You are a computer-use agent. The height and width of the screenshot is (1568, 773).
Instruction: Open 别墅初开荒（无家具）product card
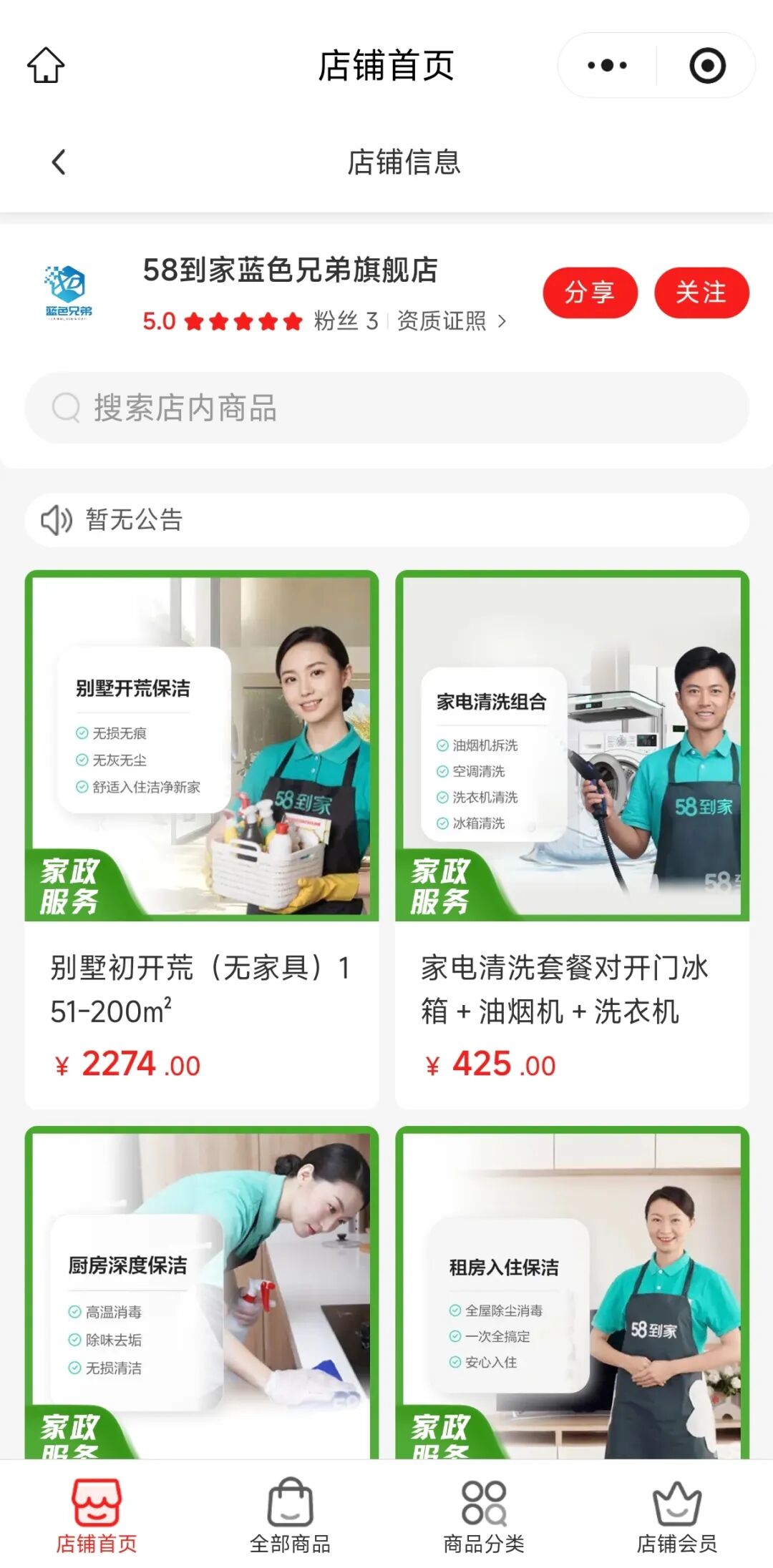(x=202, y=837)
